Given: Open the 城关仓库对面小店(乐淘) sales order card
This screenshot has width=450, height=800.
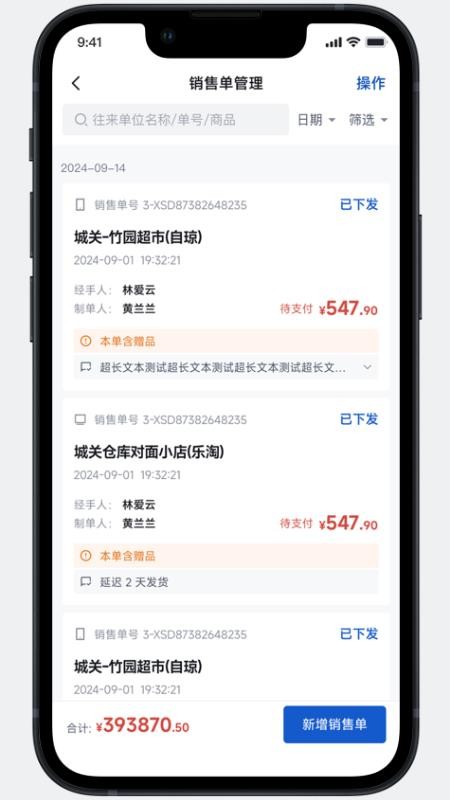Looking at the screenshot, I should click(226, 501).
